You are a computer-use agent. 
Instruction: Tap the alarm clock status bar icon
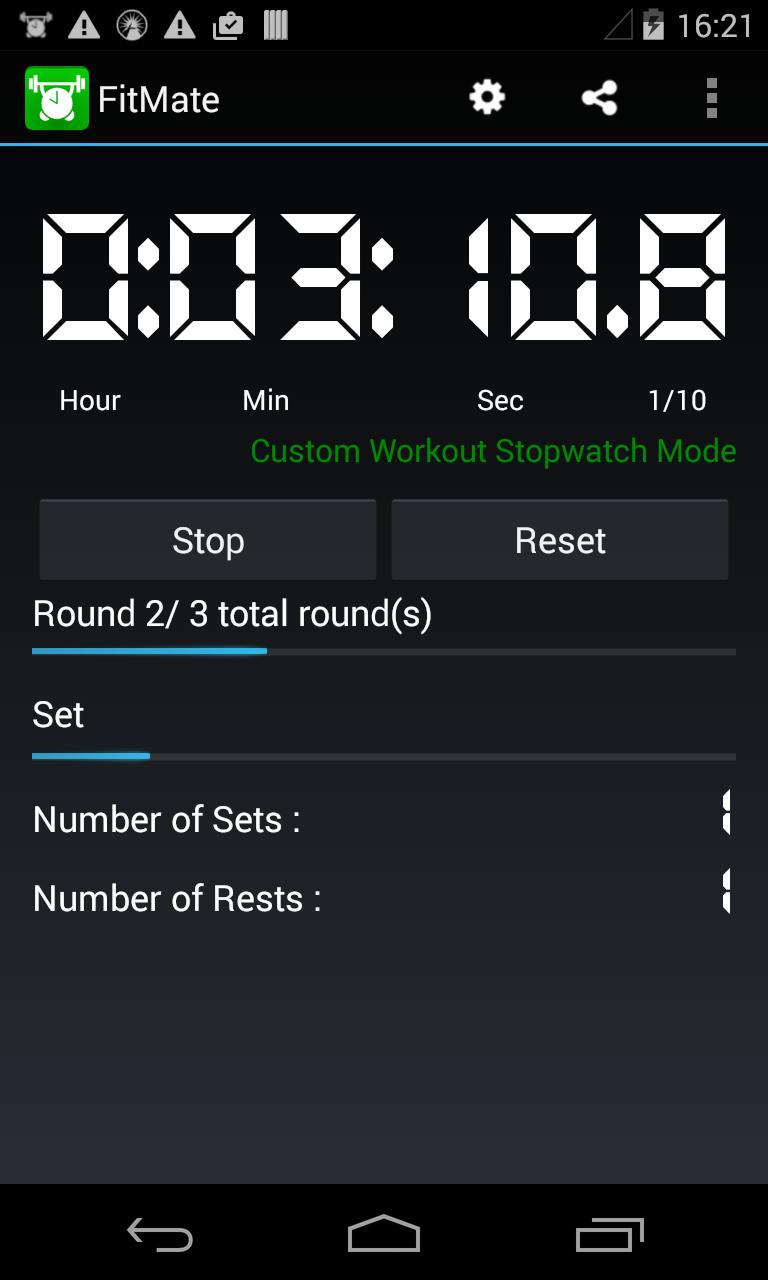(33, 25)
